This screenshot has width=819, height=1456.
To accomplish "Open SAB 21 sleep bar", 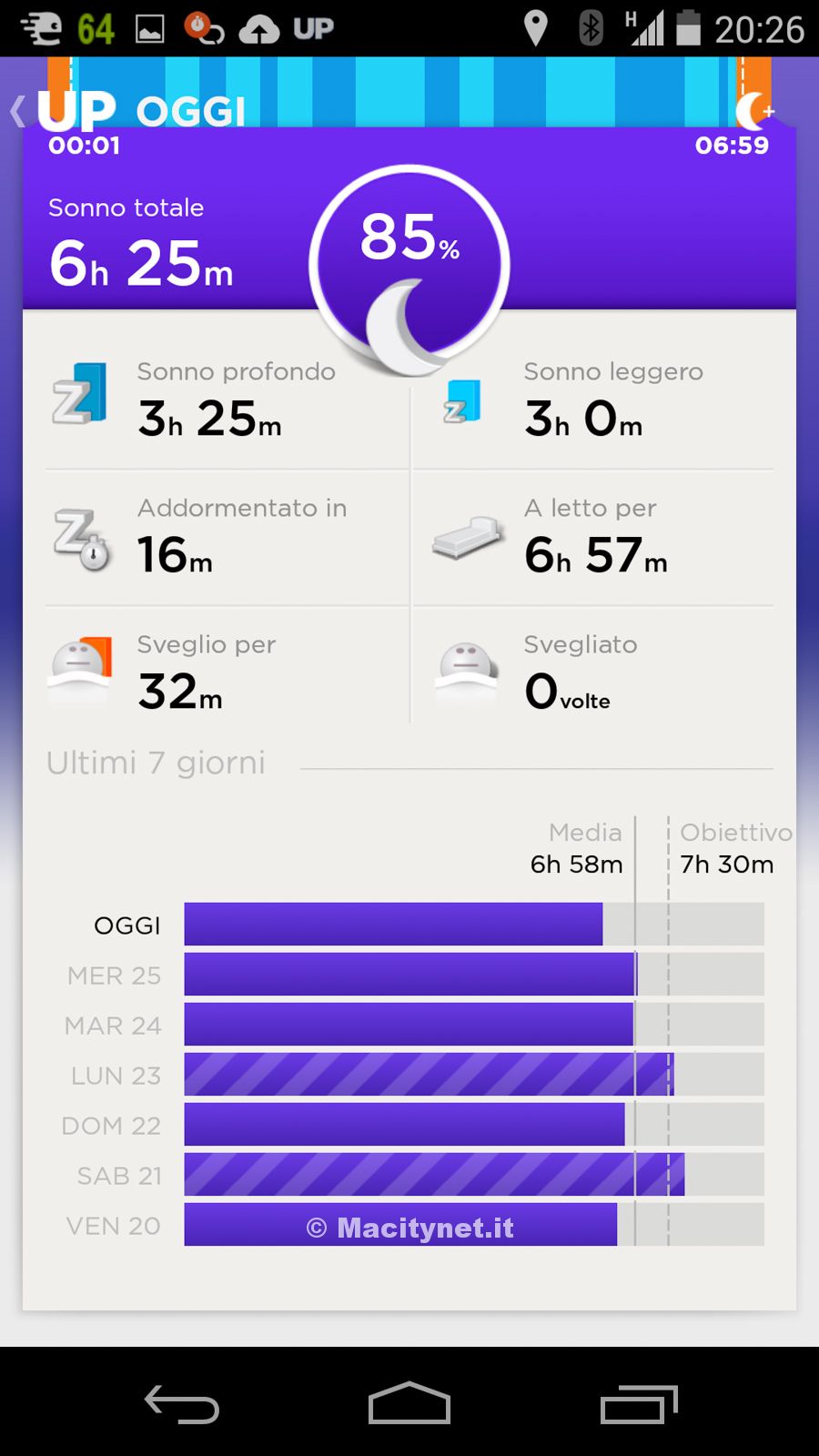I will point(434,1175).
